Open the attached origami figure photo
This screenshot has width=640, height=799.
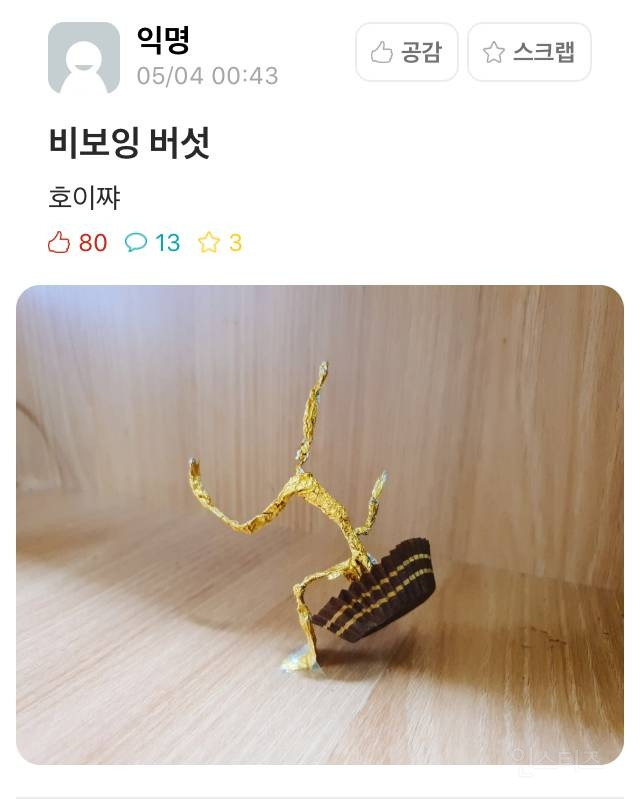pyautogui.click(x=320, y=525)
